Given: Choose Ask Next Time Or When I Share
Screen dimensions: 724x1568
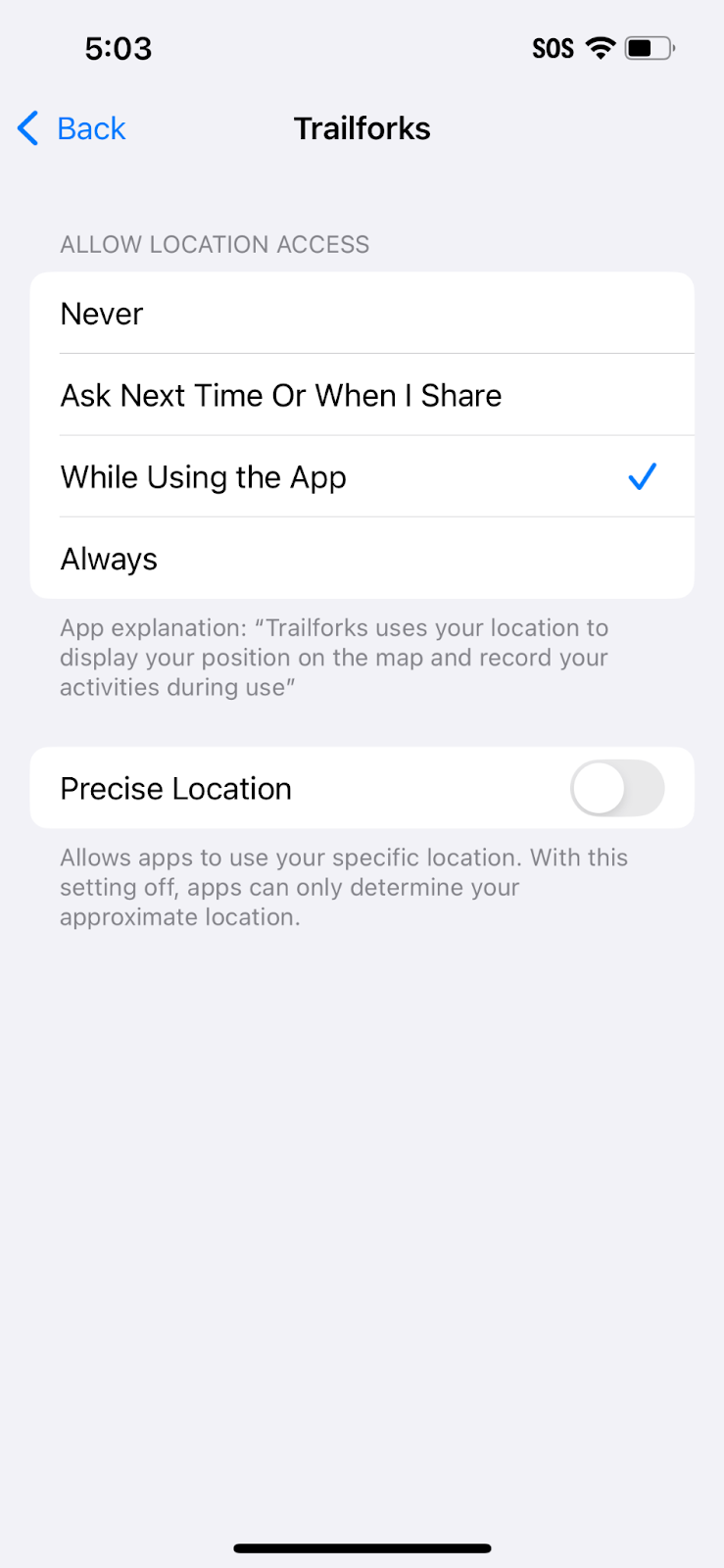Looking at the screenshot, I should pos(362,395).
